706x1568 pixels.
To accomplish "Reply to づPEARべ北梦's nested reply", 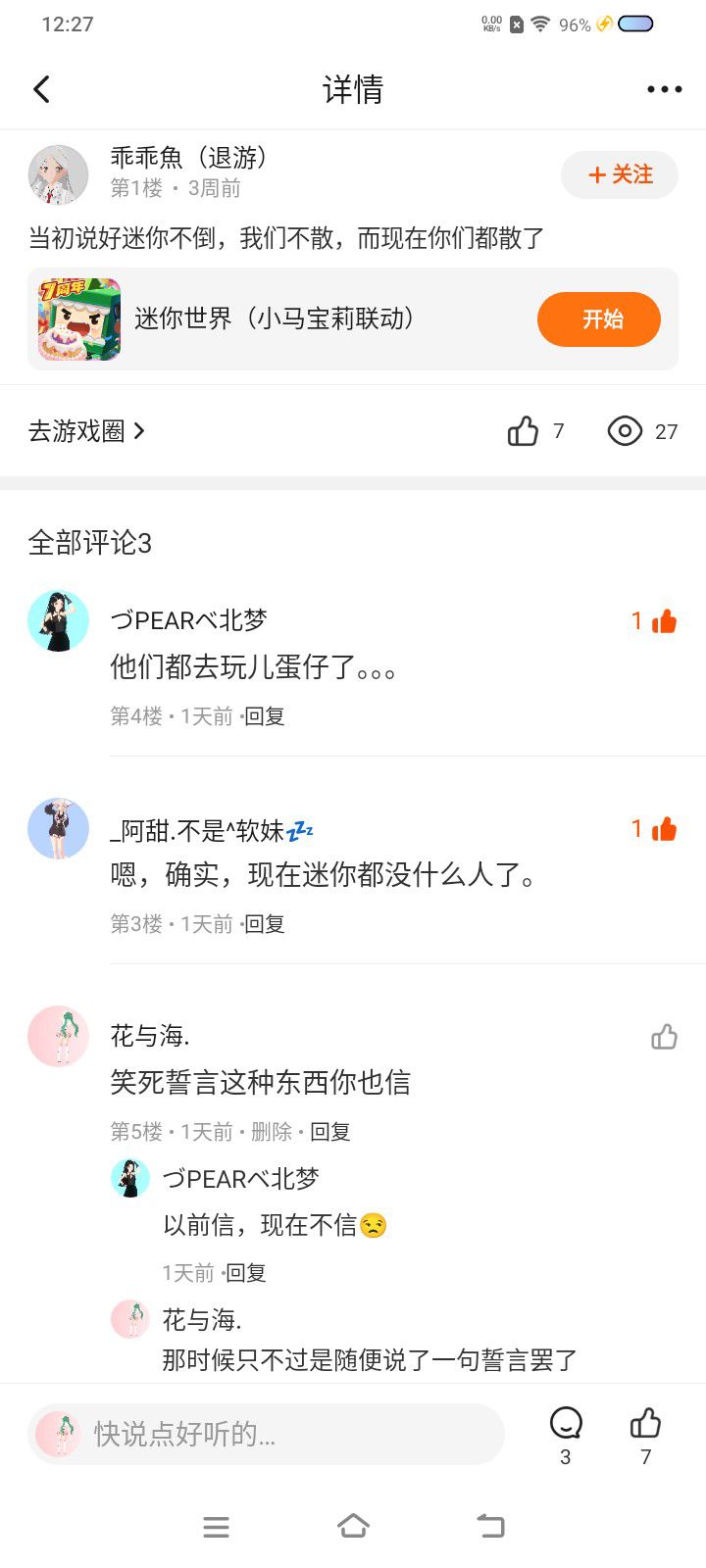I will click(246, 1273).
